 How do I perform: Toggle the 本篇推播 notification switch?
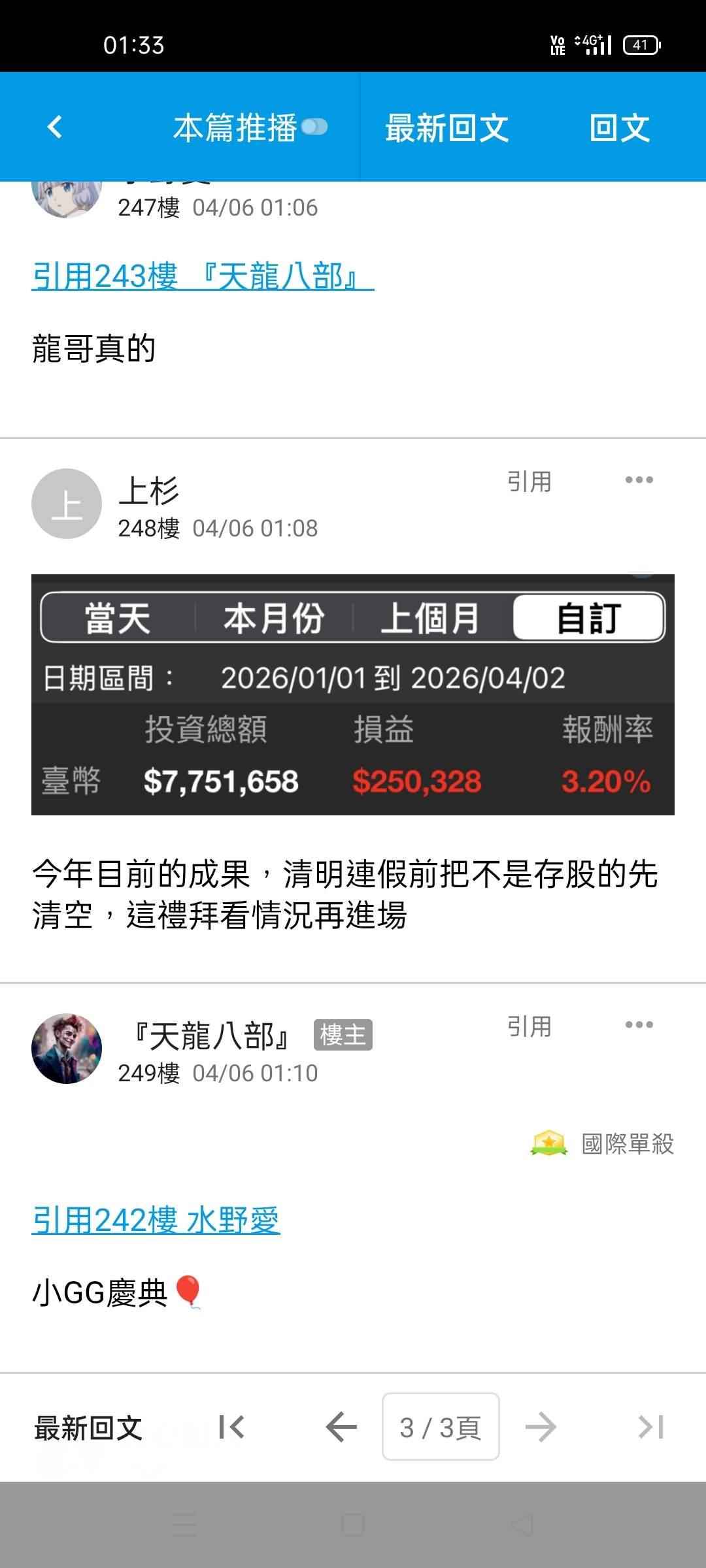click(314, 127)
